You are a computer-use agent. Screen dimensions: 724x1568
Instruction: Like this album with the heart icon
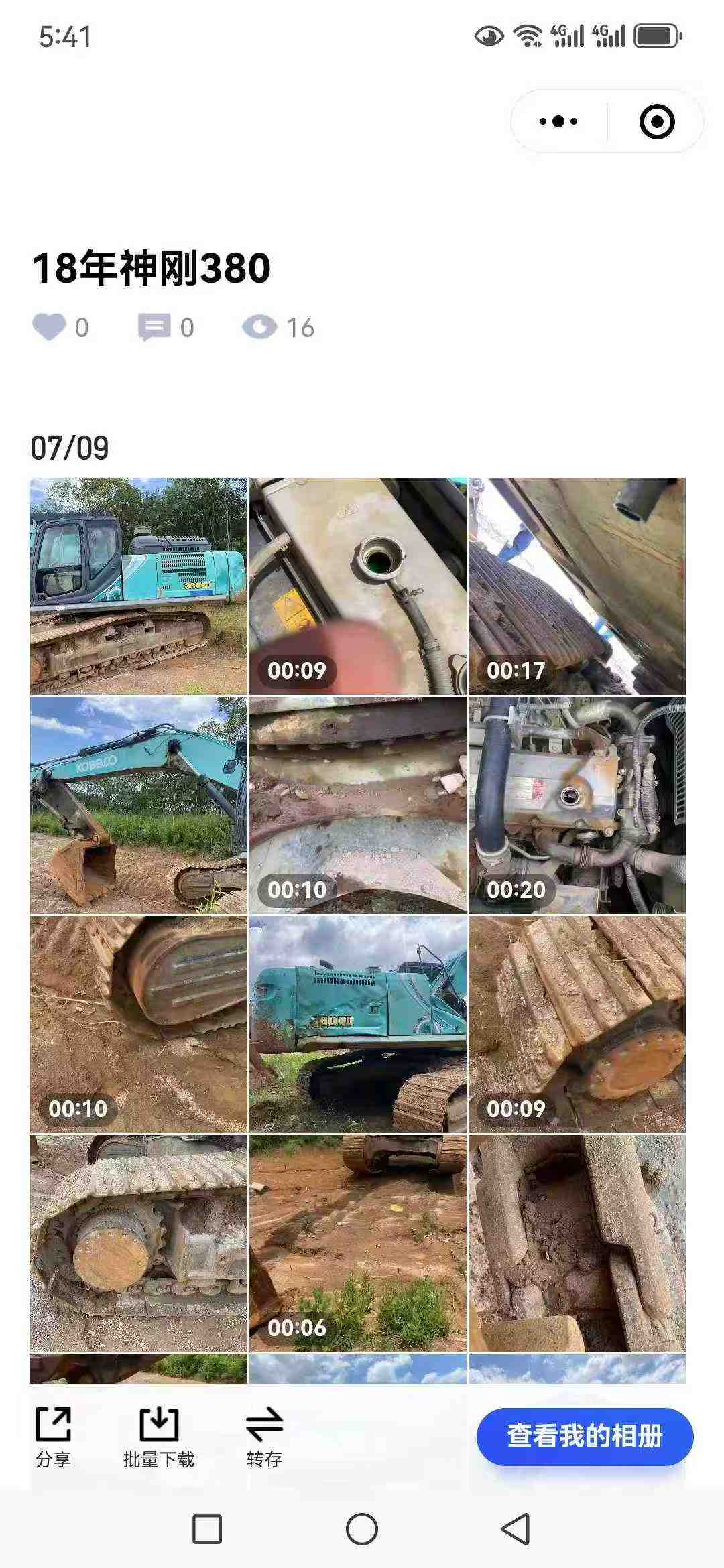(49, 327)
